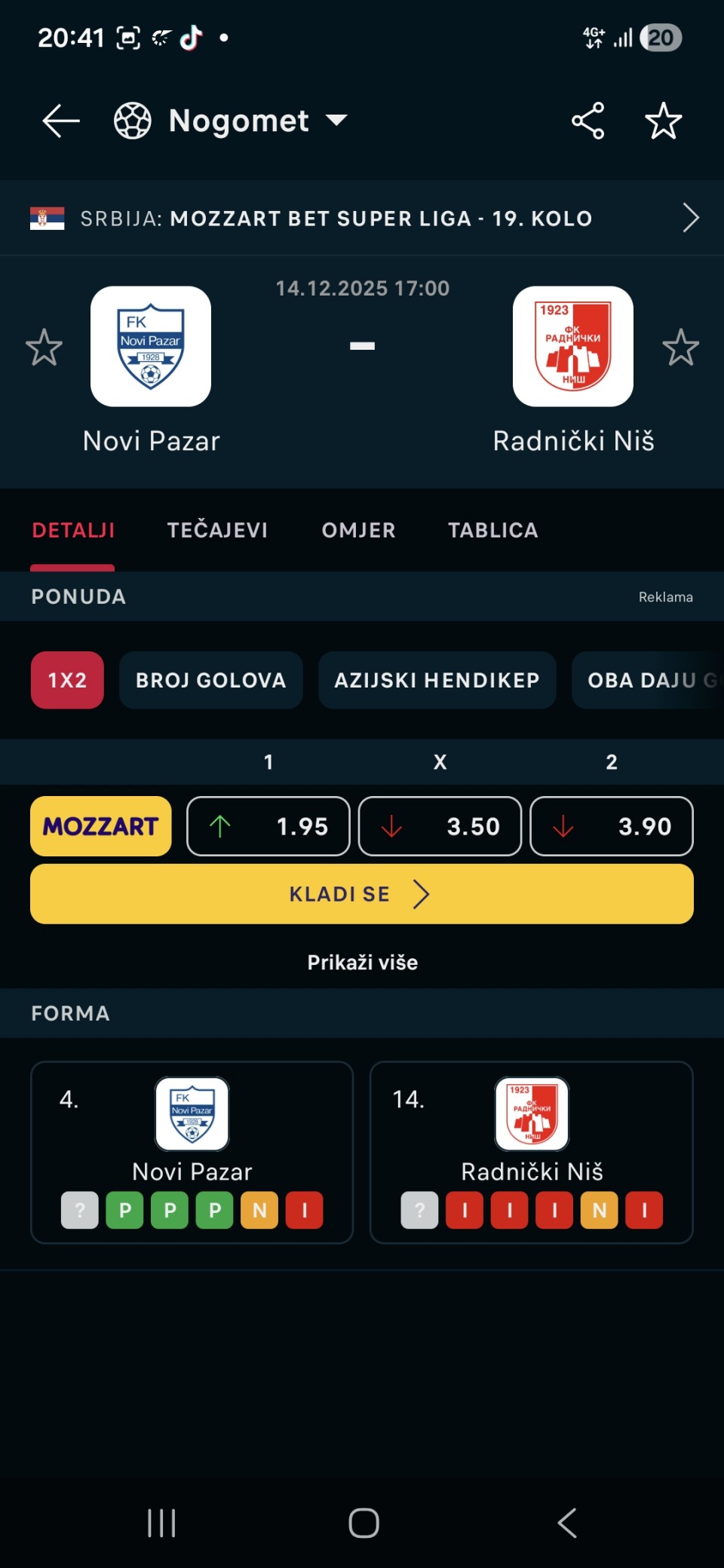Screen dimensions: 724x1568
Task: Go back using the top arrow
Action: pos(61,121)
